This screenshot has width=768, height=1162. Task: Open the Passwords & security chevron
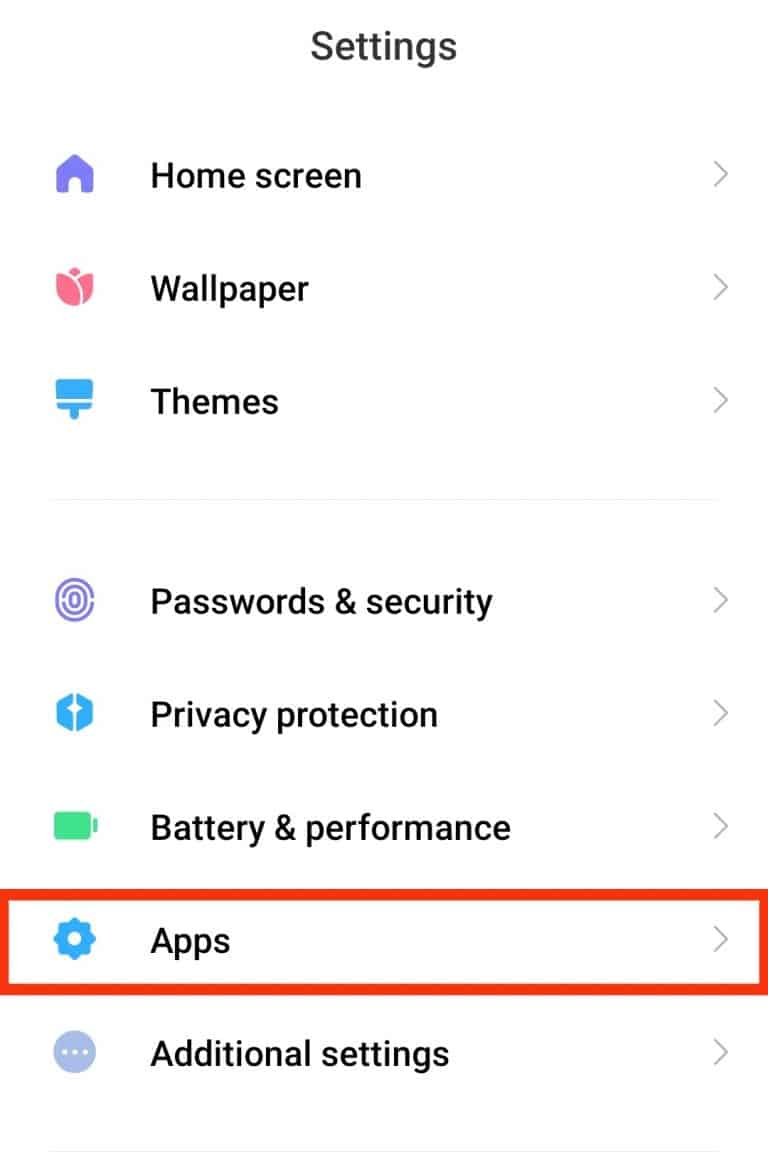(722, 600)
